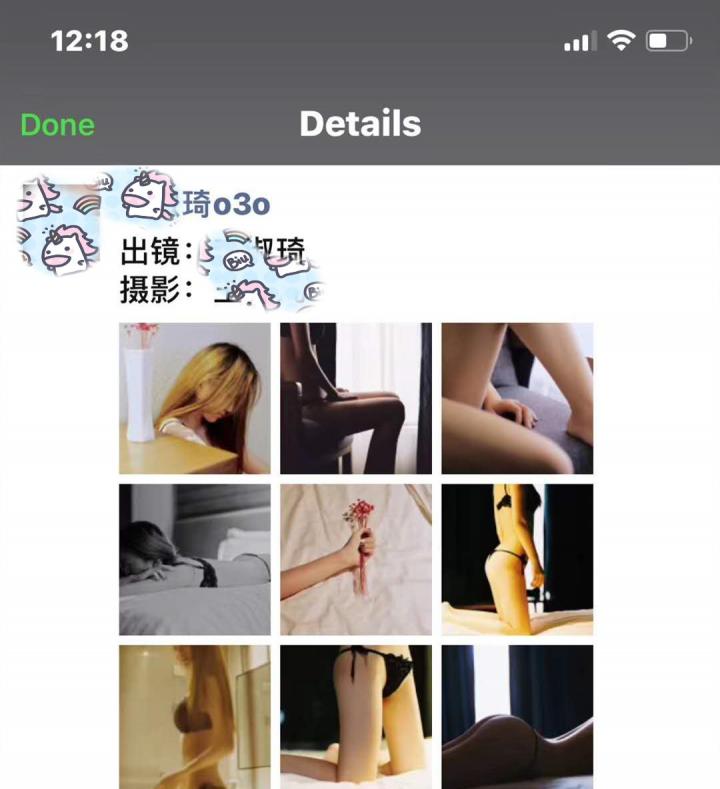Open the photo with the white vase

194,398
